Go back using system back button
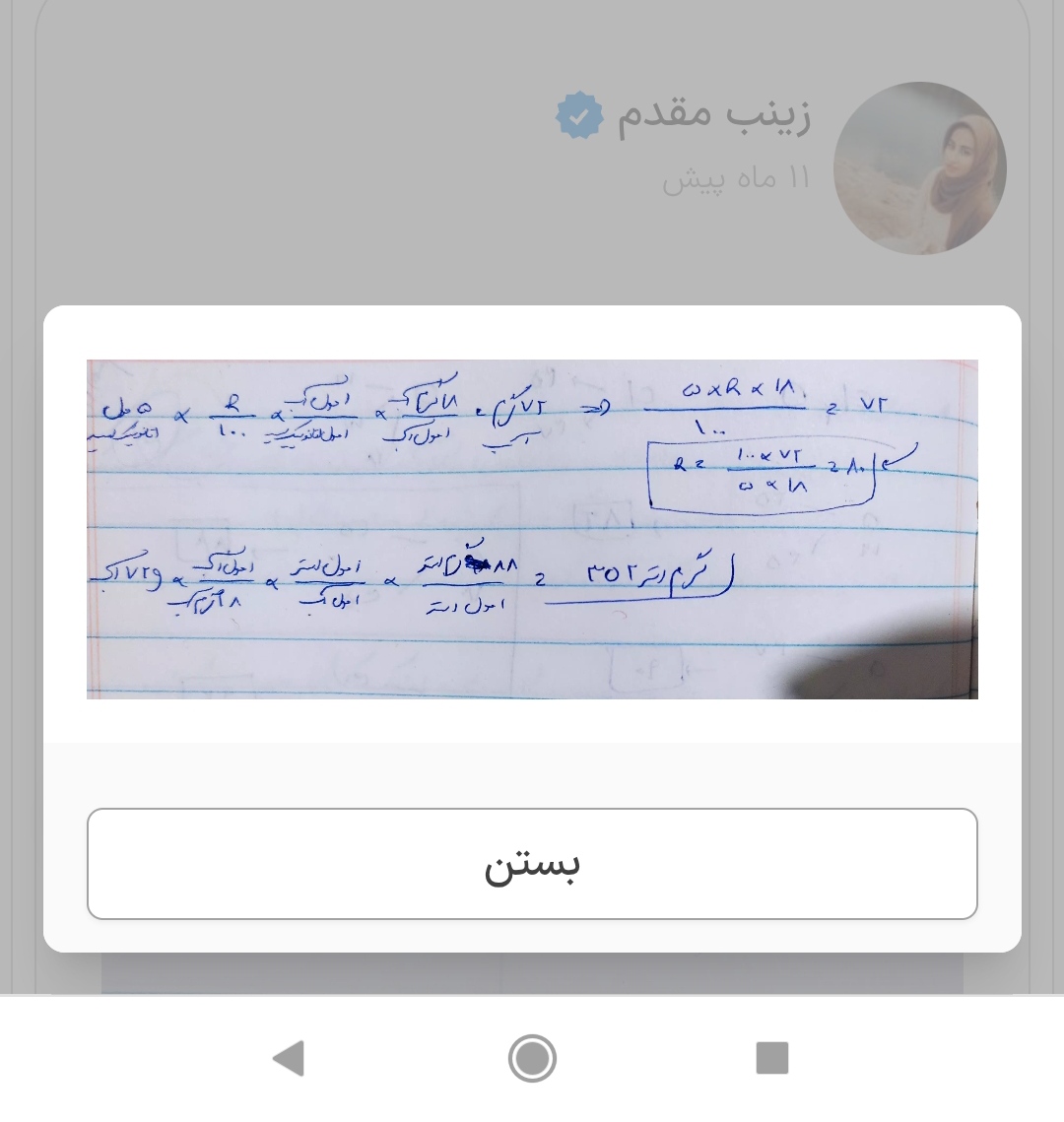 [289, 1058]
